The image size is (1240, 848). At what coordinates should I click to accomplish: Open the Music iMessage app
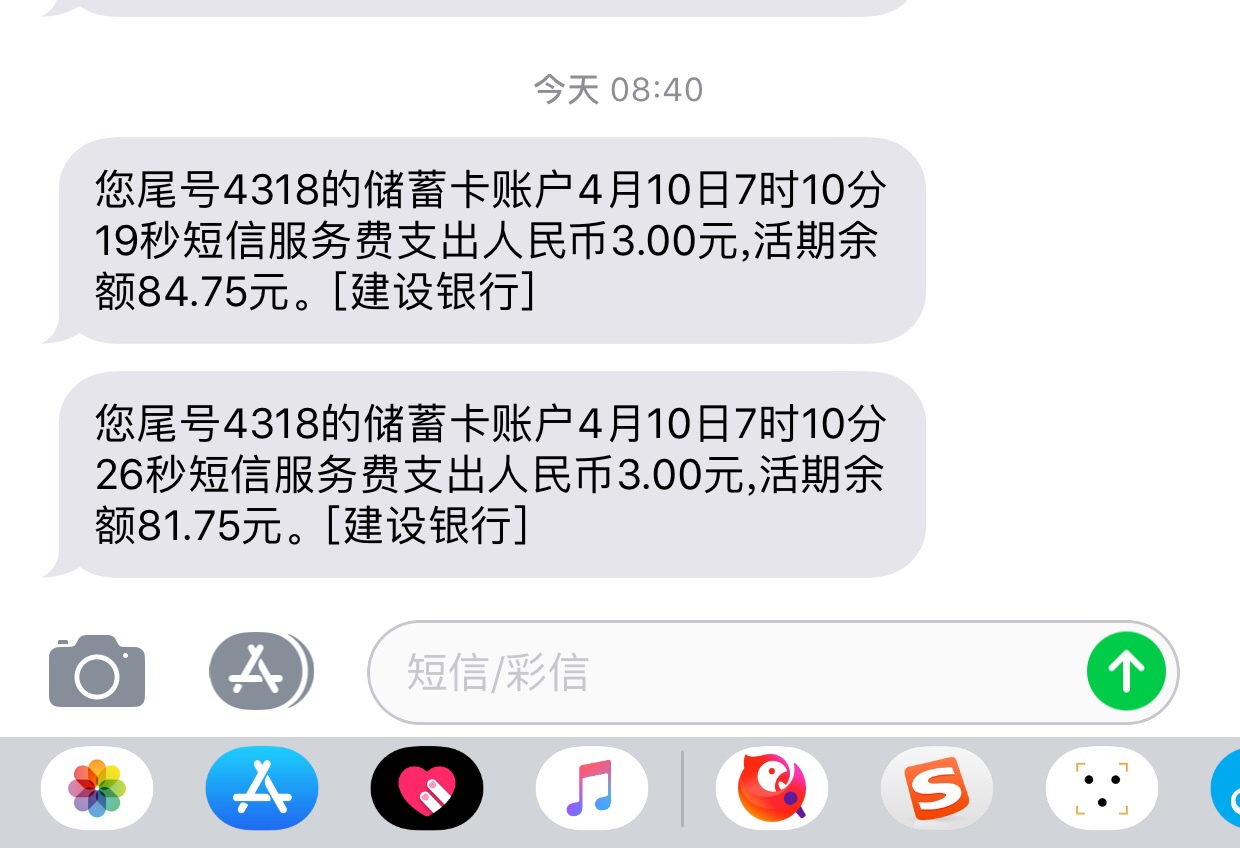click(x=591, y=788)
